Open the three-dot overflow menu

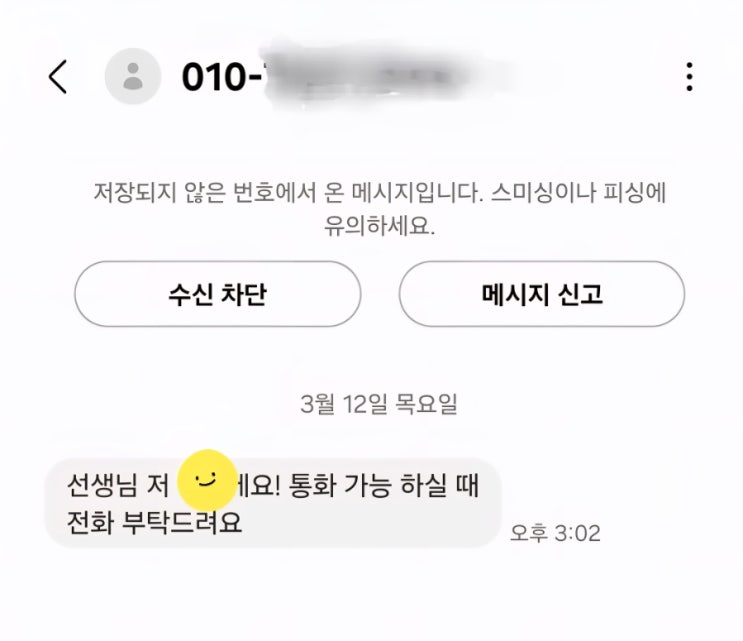click(689, 77)
